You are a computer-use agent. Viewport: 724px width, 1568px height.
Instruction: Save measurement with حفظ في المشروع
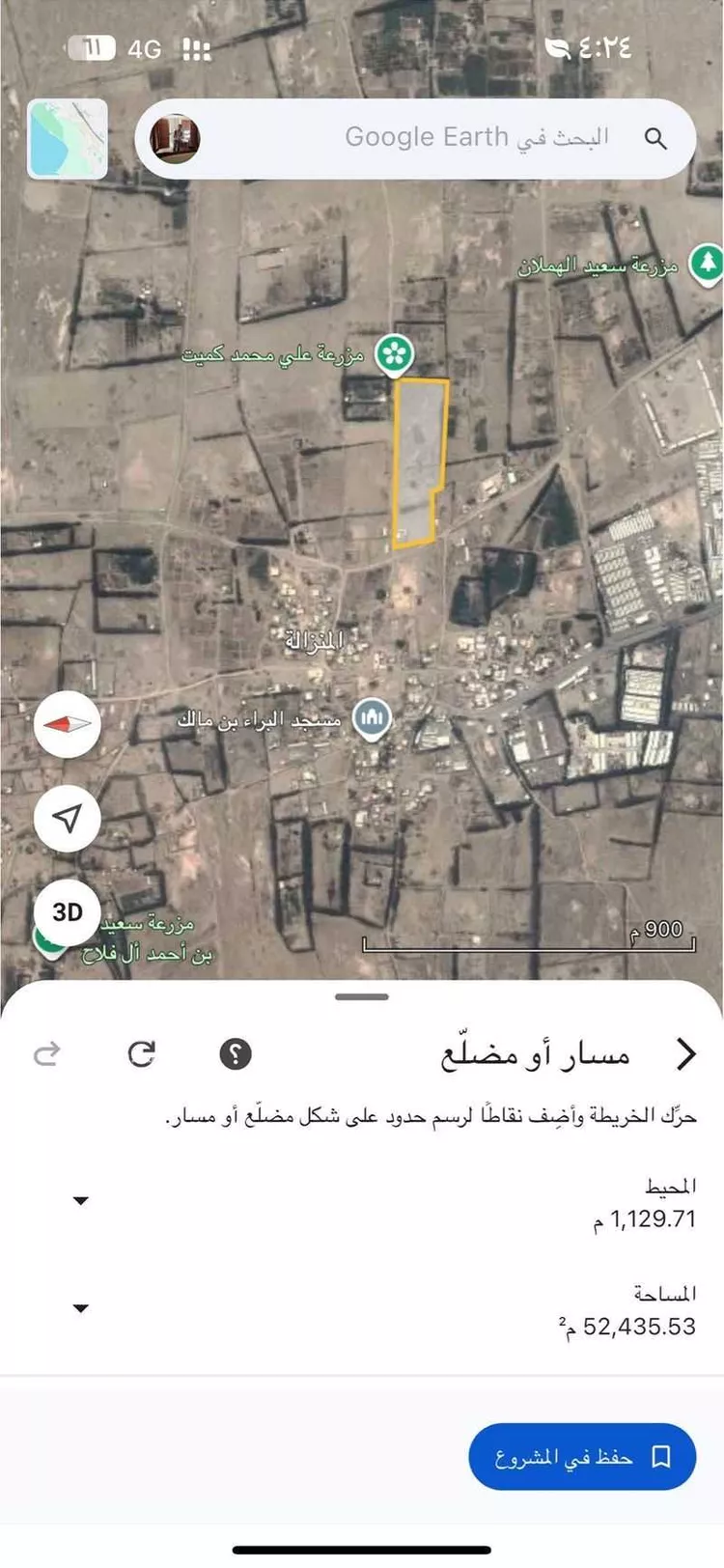tap(582, 1457)
